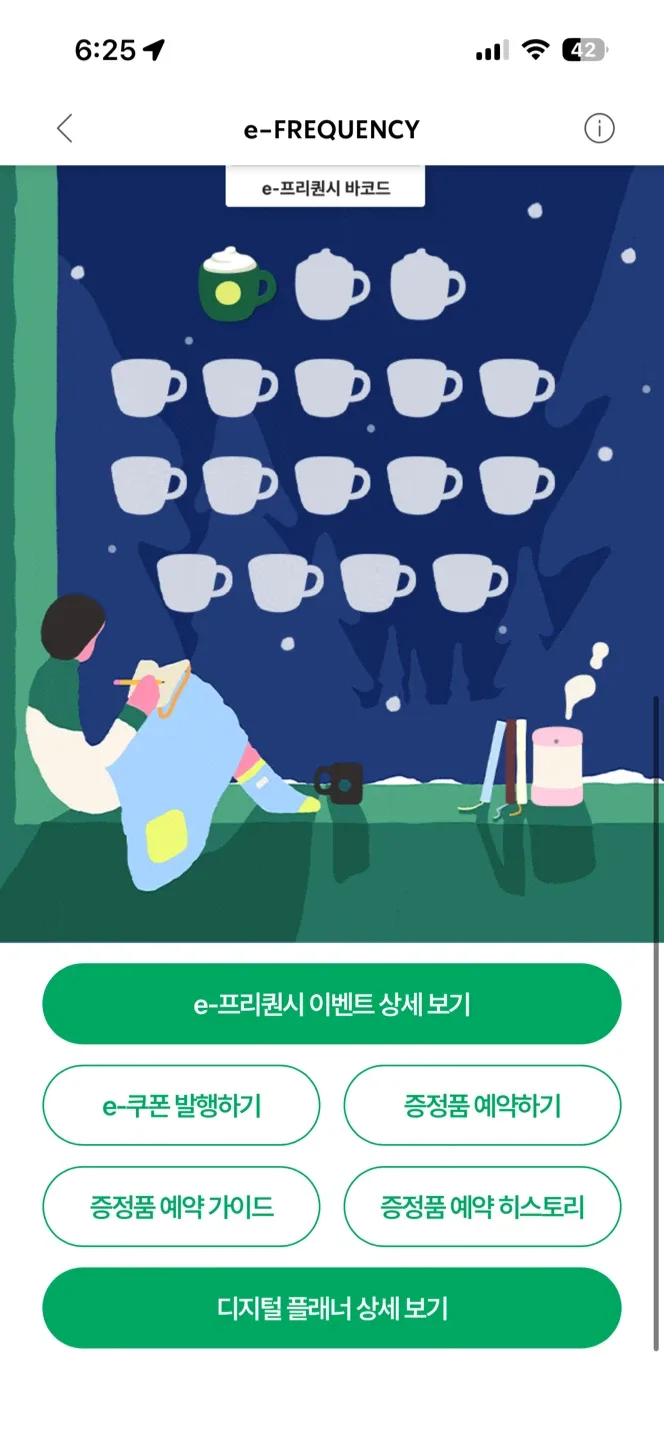Viewport: 664px width, 1440px height.
Task: Open 증정품 예약 히스토리
Action: (x=482, y=1206)
